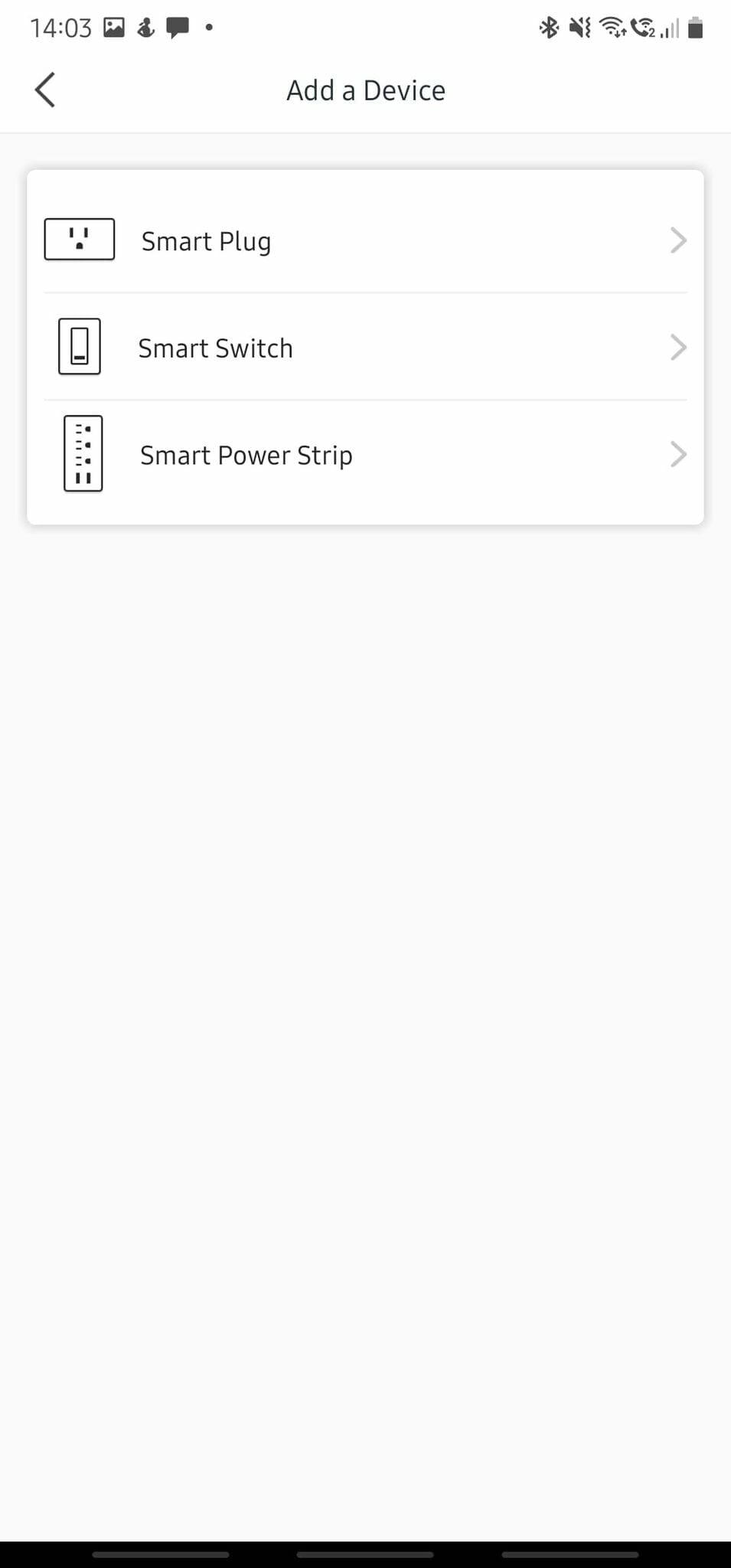Select Smart Plug device type
731x1568 pixels.
click(x=364, y=240)
